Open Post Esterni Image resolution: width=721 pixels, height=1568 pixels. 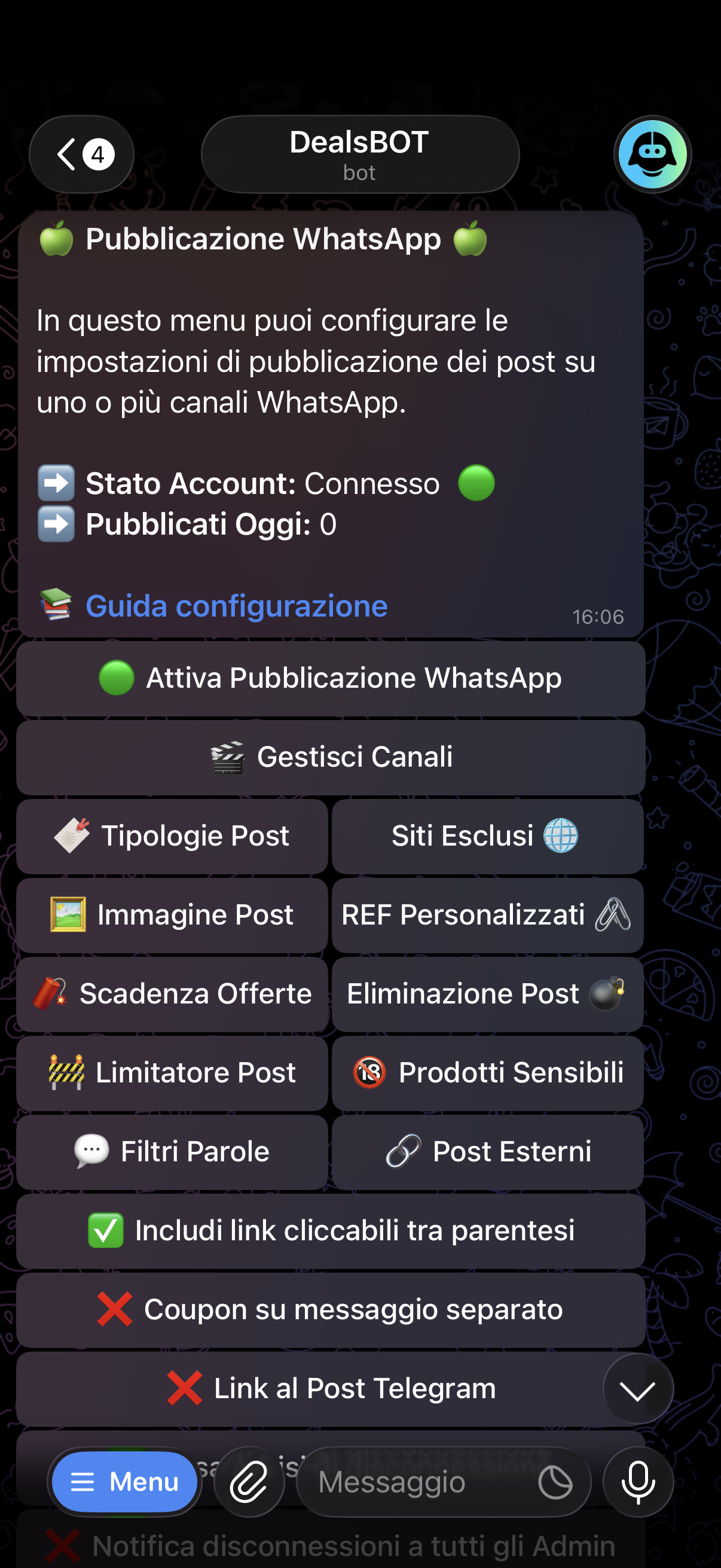click(487, 1152)
